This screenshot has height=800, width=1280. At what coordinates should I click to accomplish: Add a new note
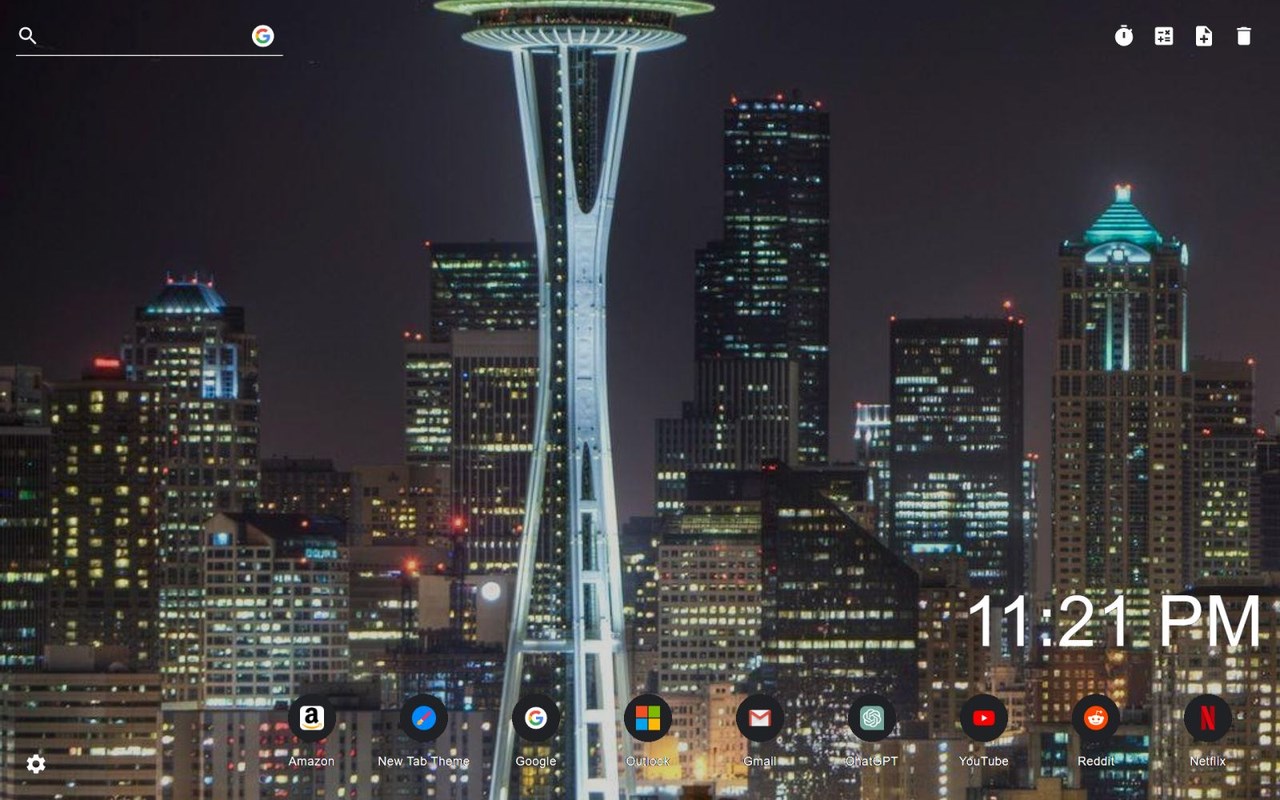(x=1204, y=36)
